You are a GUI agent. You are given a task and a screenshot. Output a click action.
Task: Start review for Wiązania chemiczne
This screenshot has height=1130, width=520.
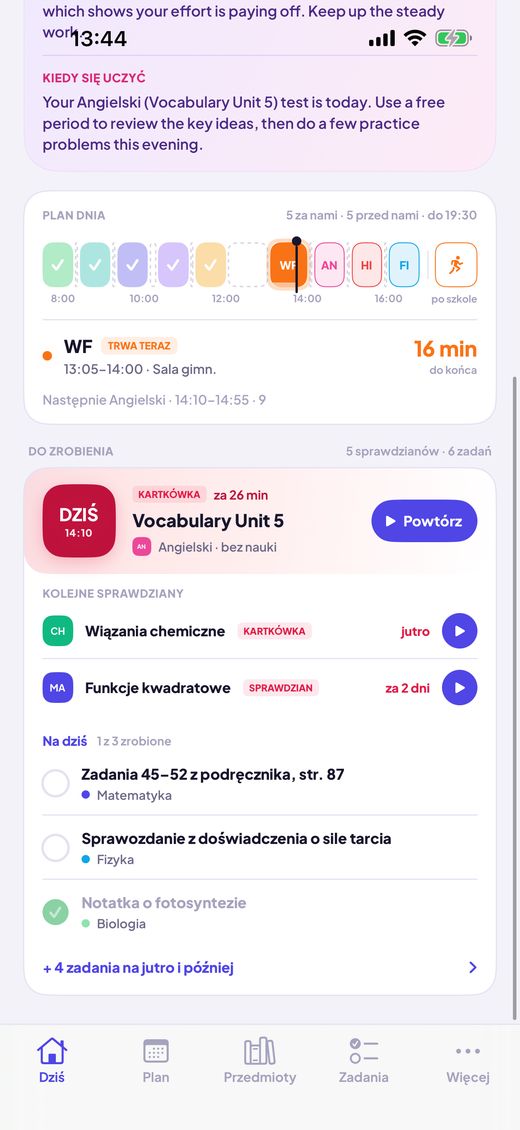[460, 631]
